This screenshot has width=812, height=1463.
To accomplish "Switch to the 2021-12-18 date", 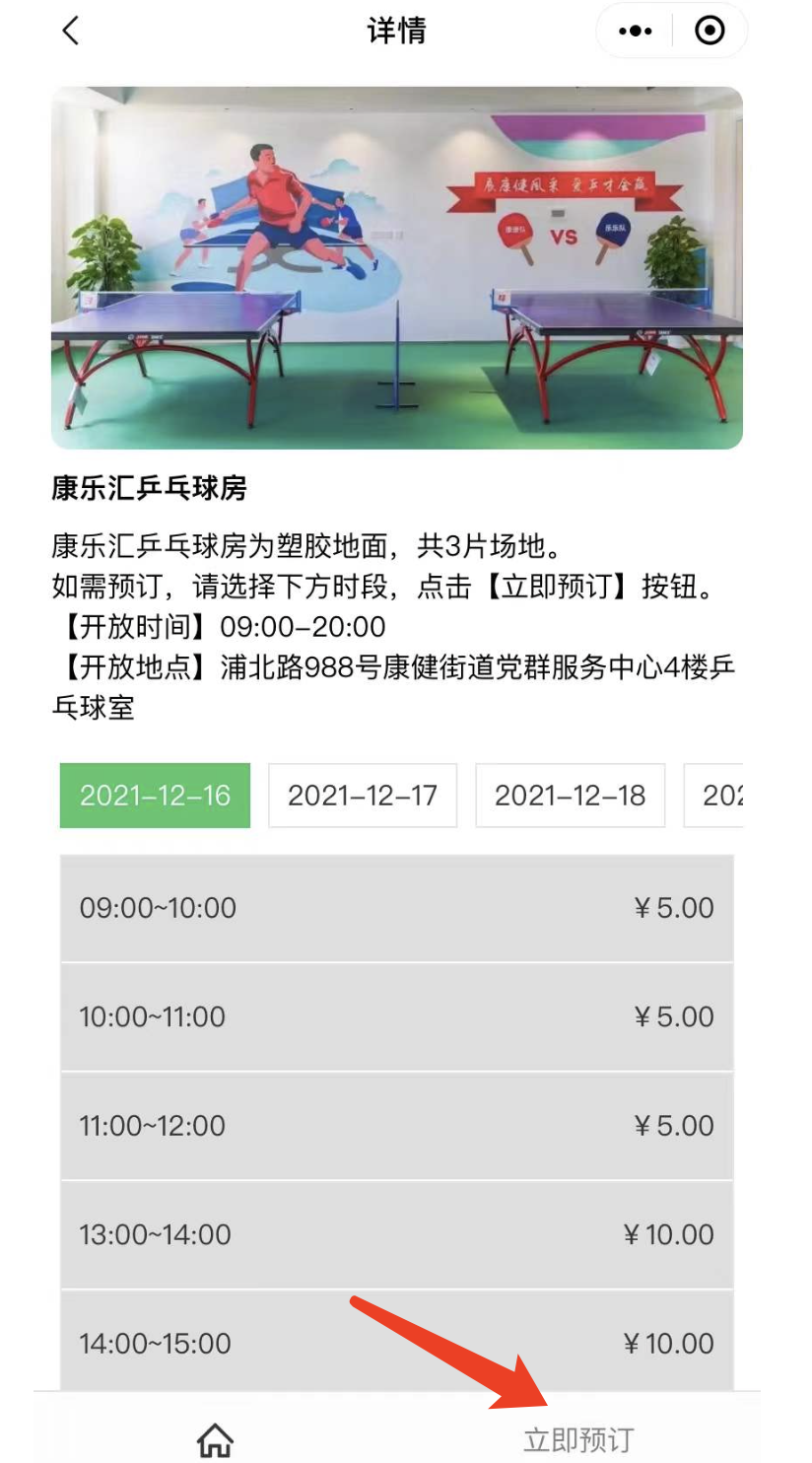I will [570, 796].
